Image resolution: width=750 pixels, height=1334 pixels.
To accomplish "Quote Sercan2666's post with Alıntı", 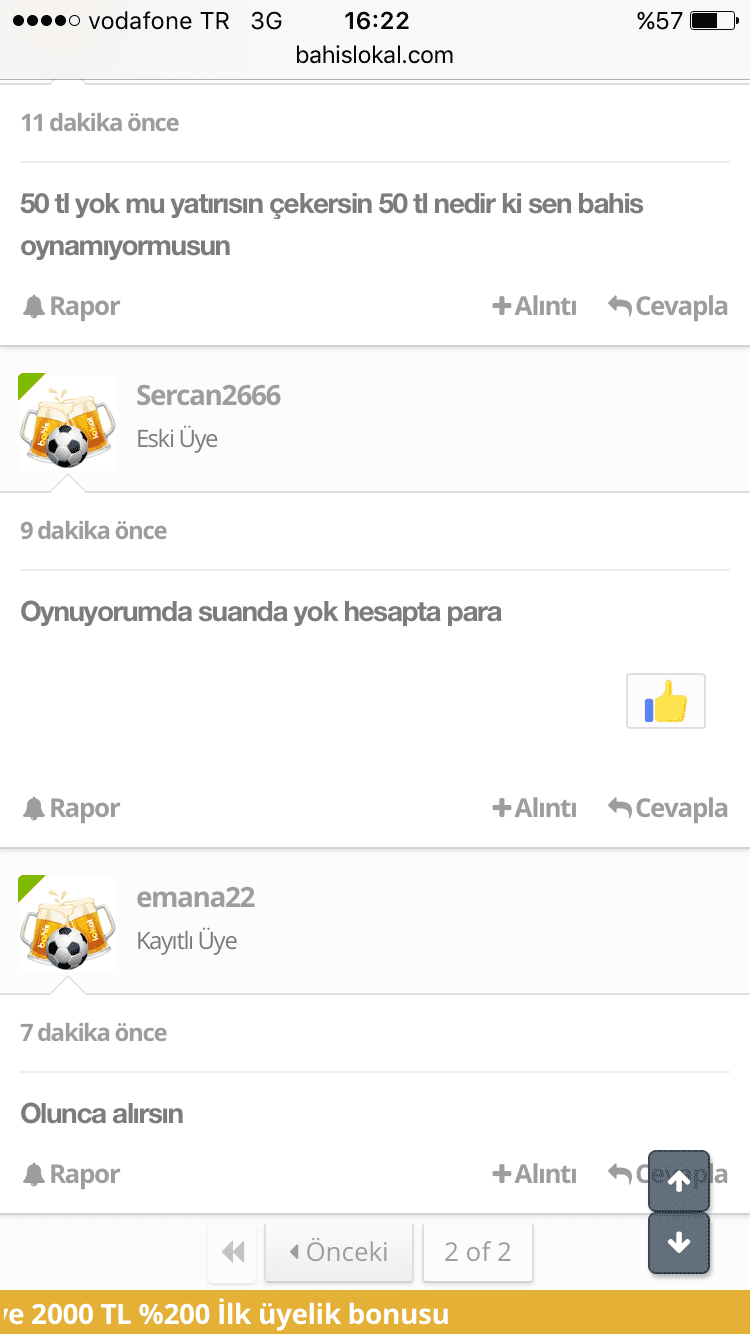I will tap(534, 808).
